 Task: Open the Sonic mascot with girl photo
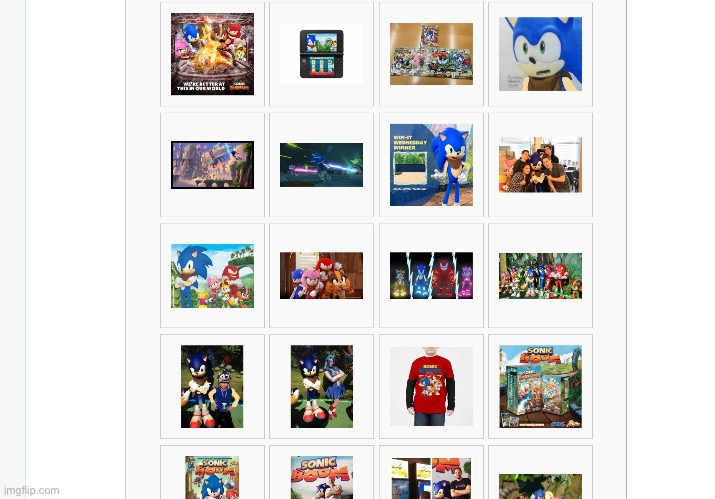point(321,387)
